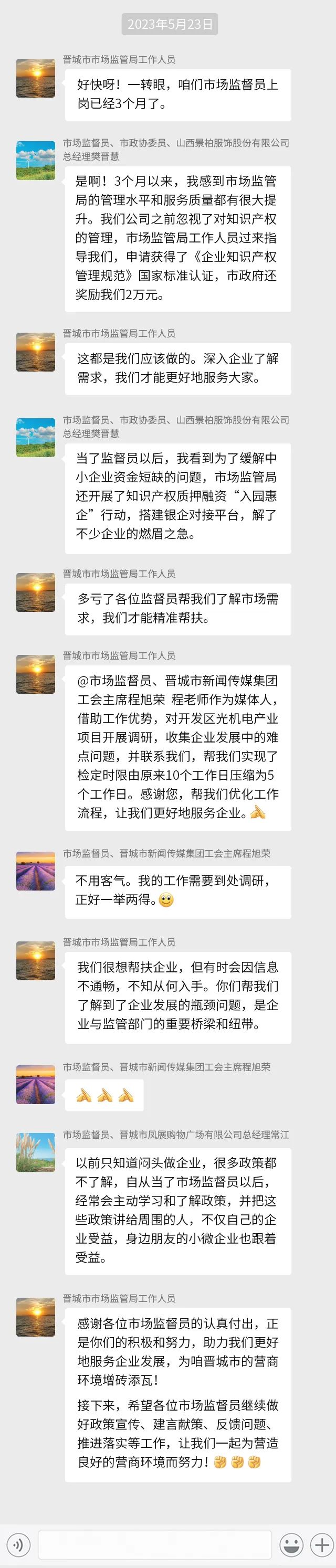Open sunset avatar beside the "好快呀" message
The image size is (336, 1568).
pyautogui.click(x=35, y=79)
